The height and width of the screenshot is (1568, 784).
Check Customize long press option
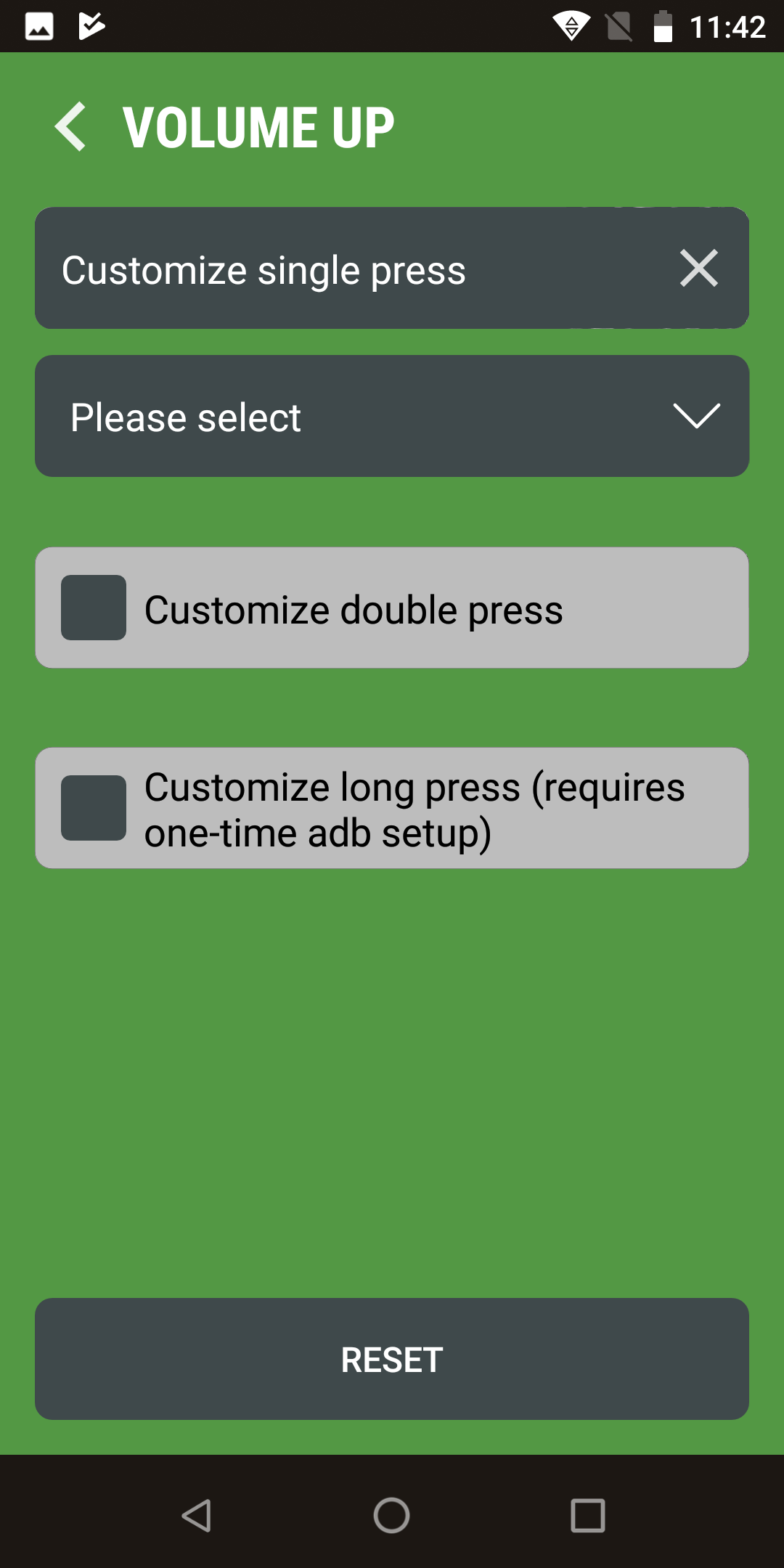tap(94, 808)
